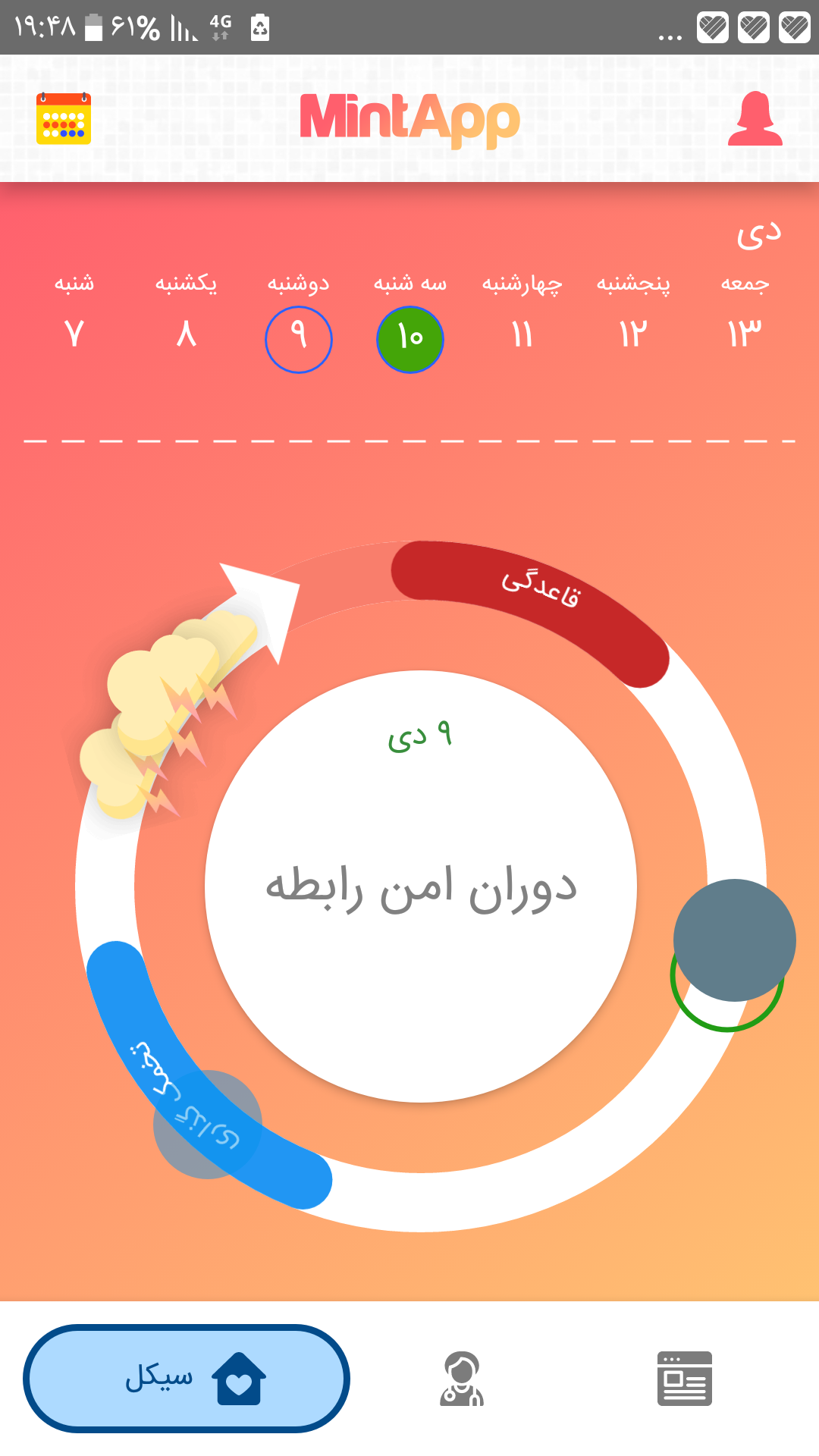
Task: Tap the gray cycle-day marker on the ring
Action: 734,940
